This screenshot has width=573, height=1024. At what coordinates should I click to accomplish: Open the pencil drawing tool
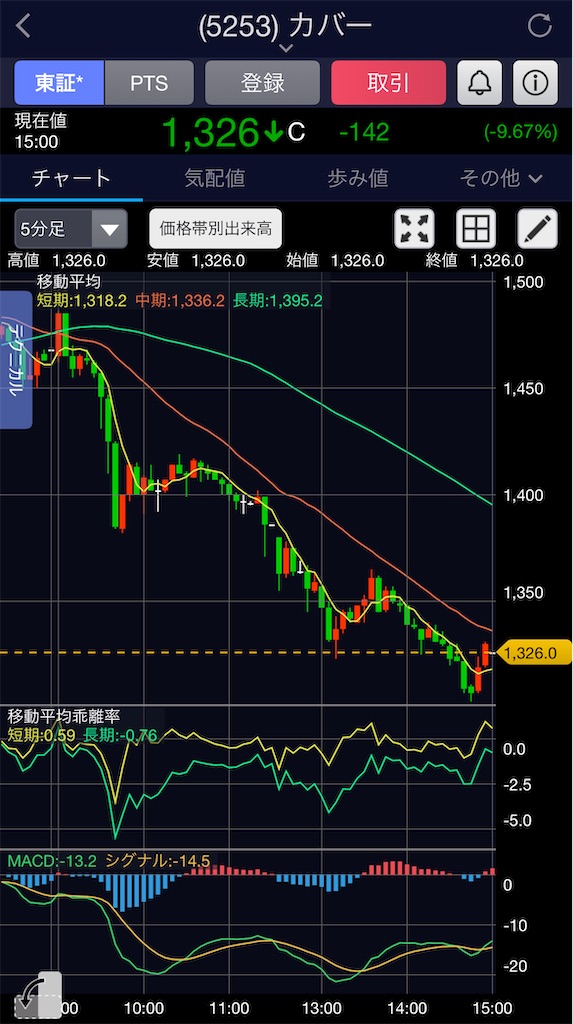pyautogui.click(x=537, y=229)
